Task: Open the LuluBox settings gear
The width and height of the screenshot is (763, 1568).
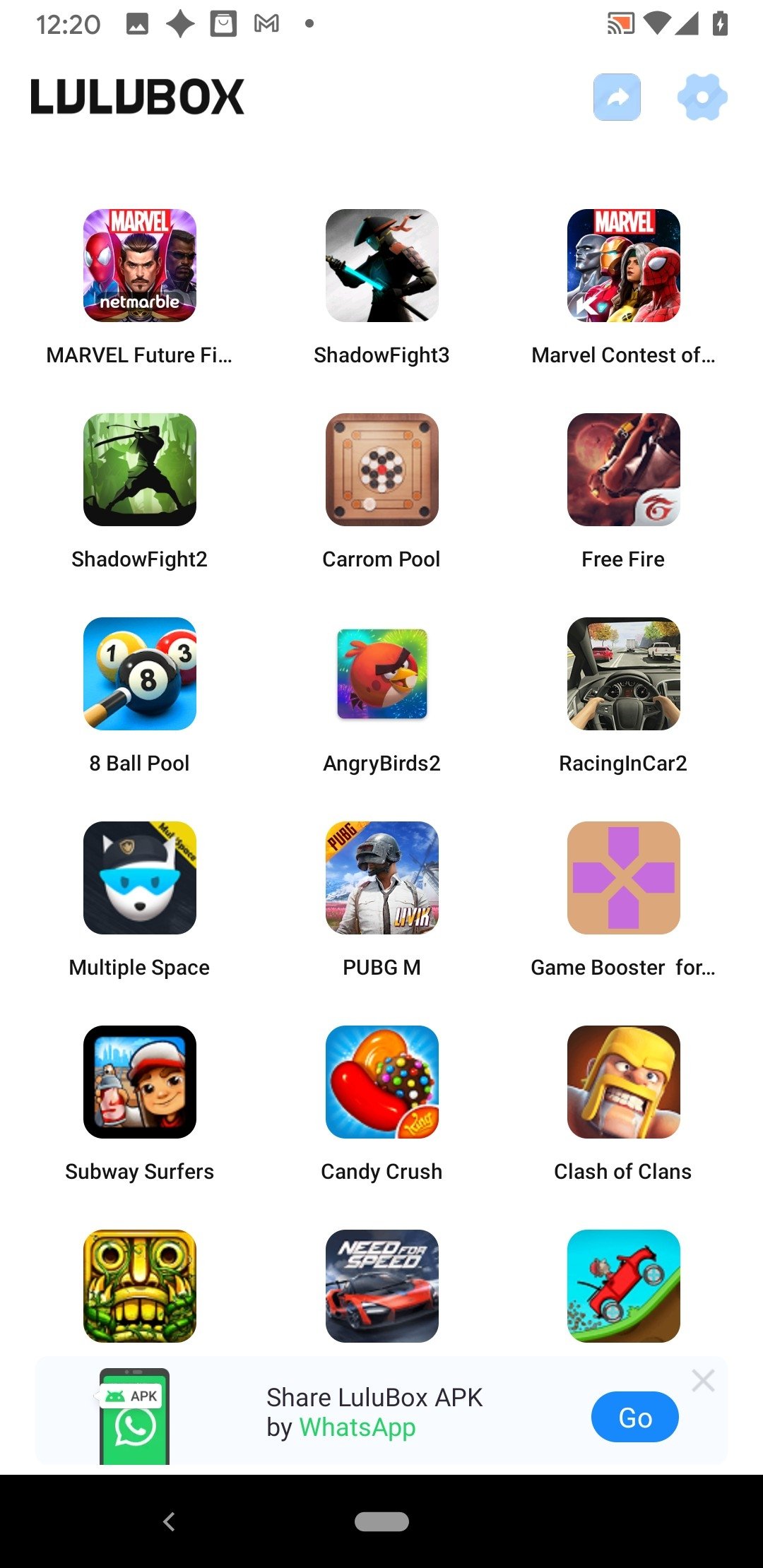Action: coord(701,97)
